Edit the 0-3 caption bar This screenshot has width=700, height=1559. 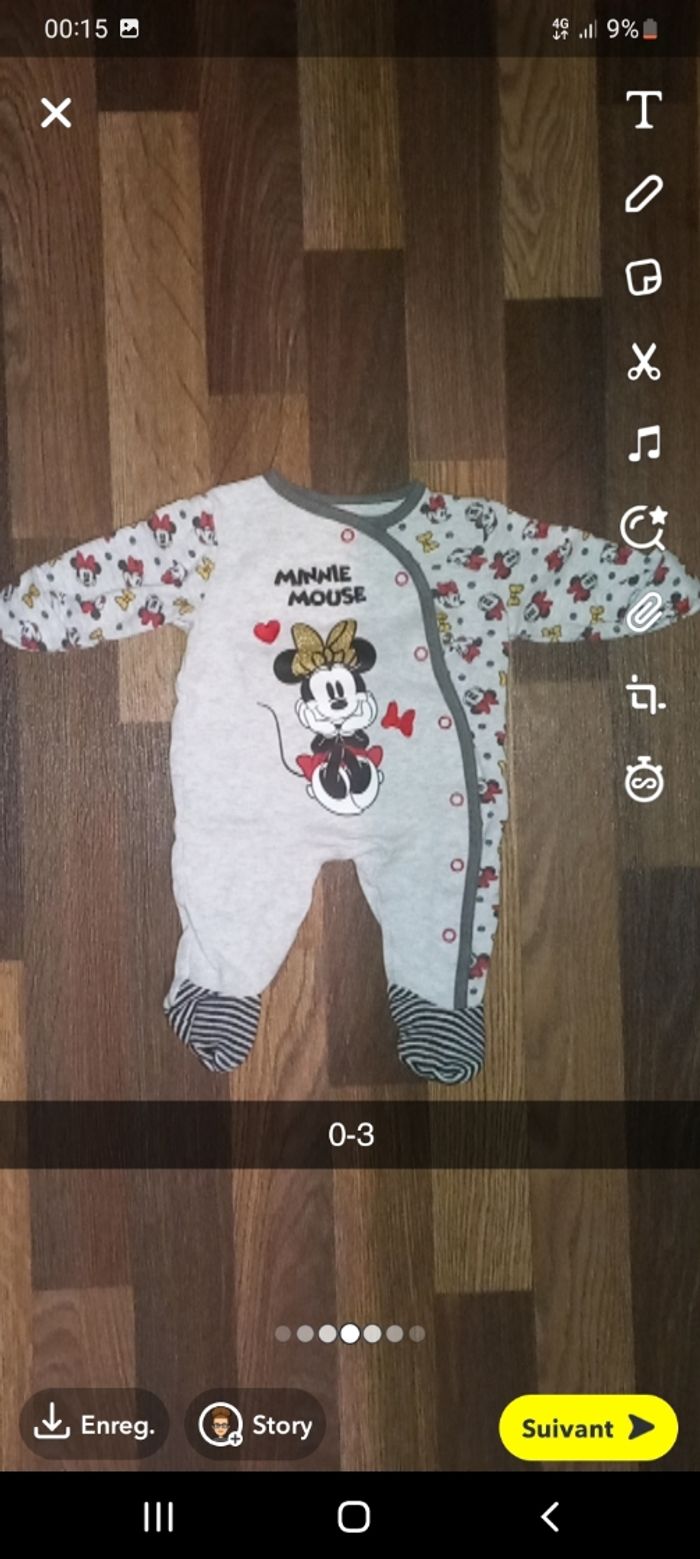pos(350,1134)
